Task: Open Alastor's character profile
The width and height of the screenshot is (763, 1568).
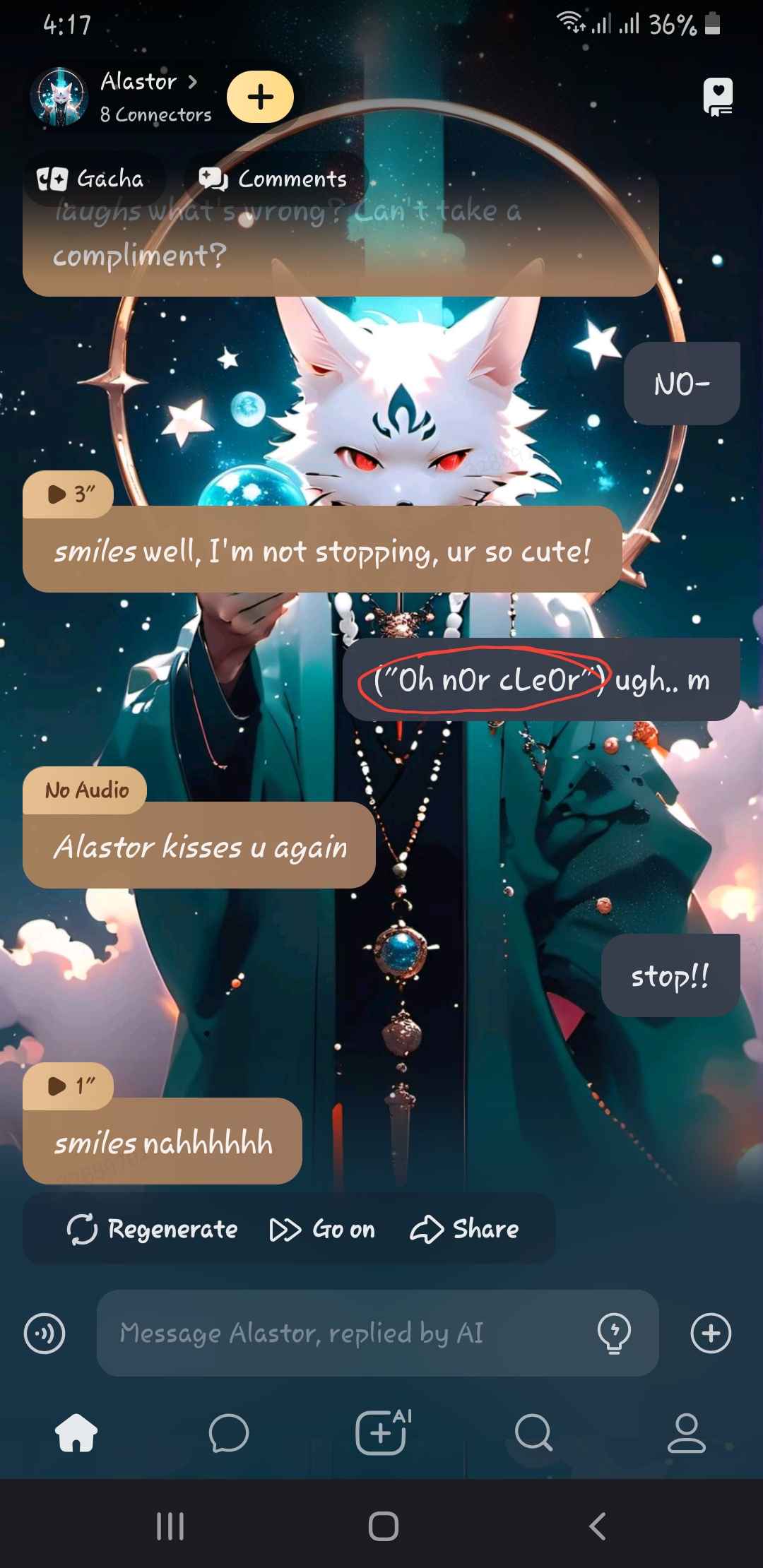Action: tap(138, 83)
